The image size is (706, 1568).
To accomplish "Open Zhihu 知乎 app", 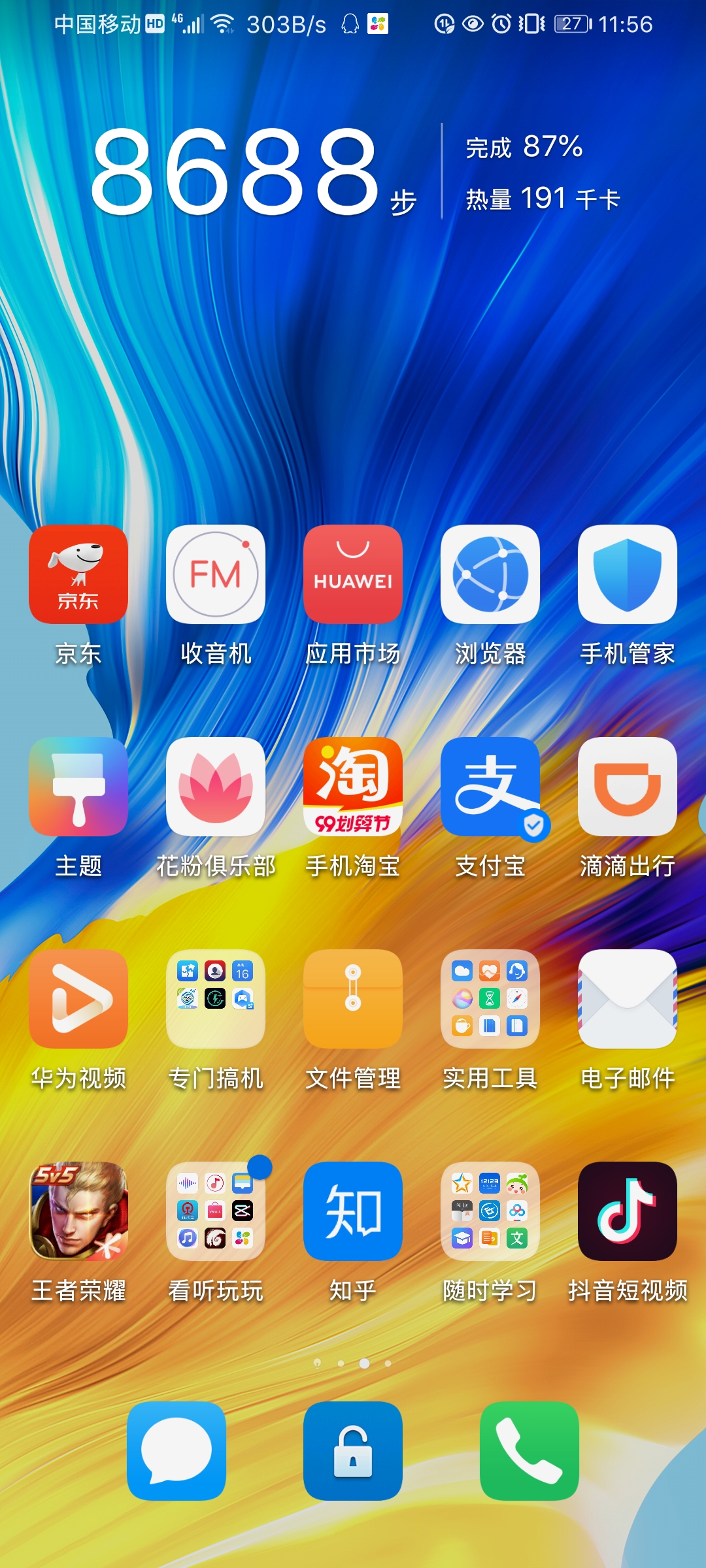I will point(353,1211).
